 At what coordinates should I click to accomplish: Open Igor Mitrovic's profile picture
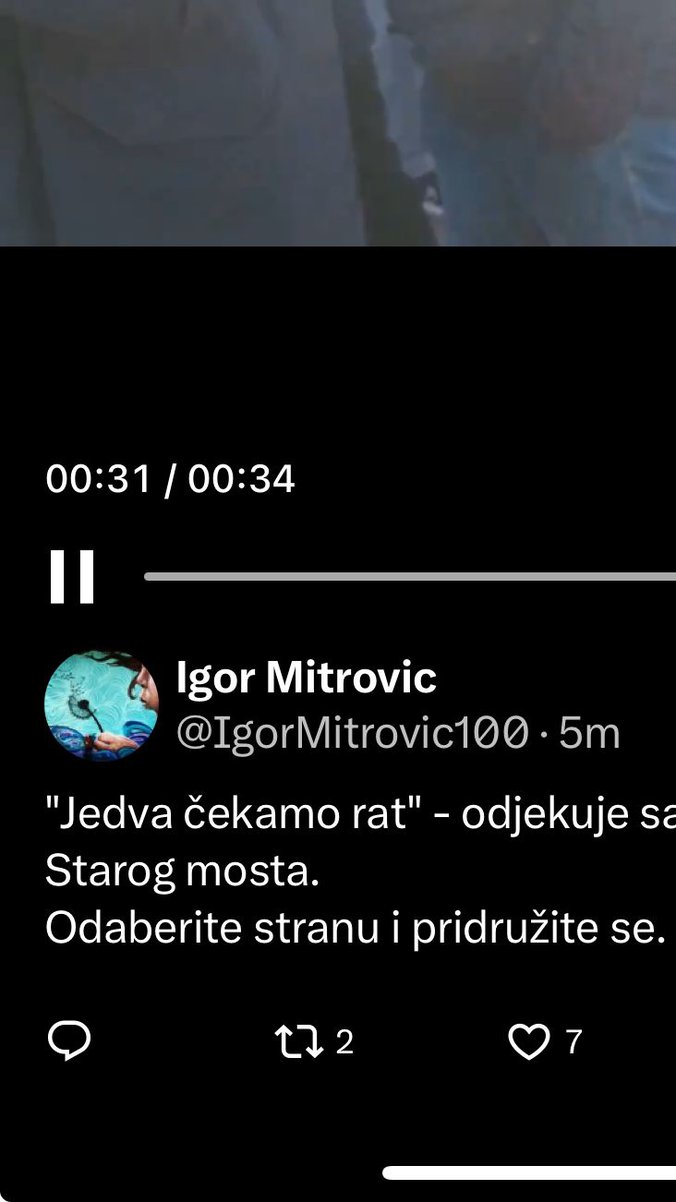(101, 706)
